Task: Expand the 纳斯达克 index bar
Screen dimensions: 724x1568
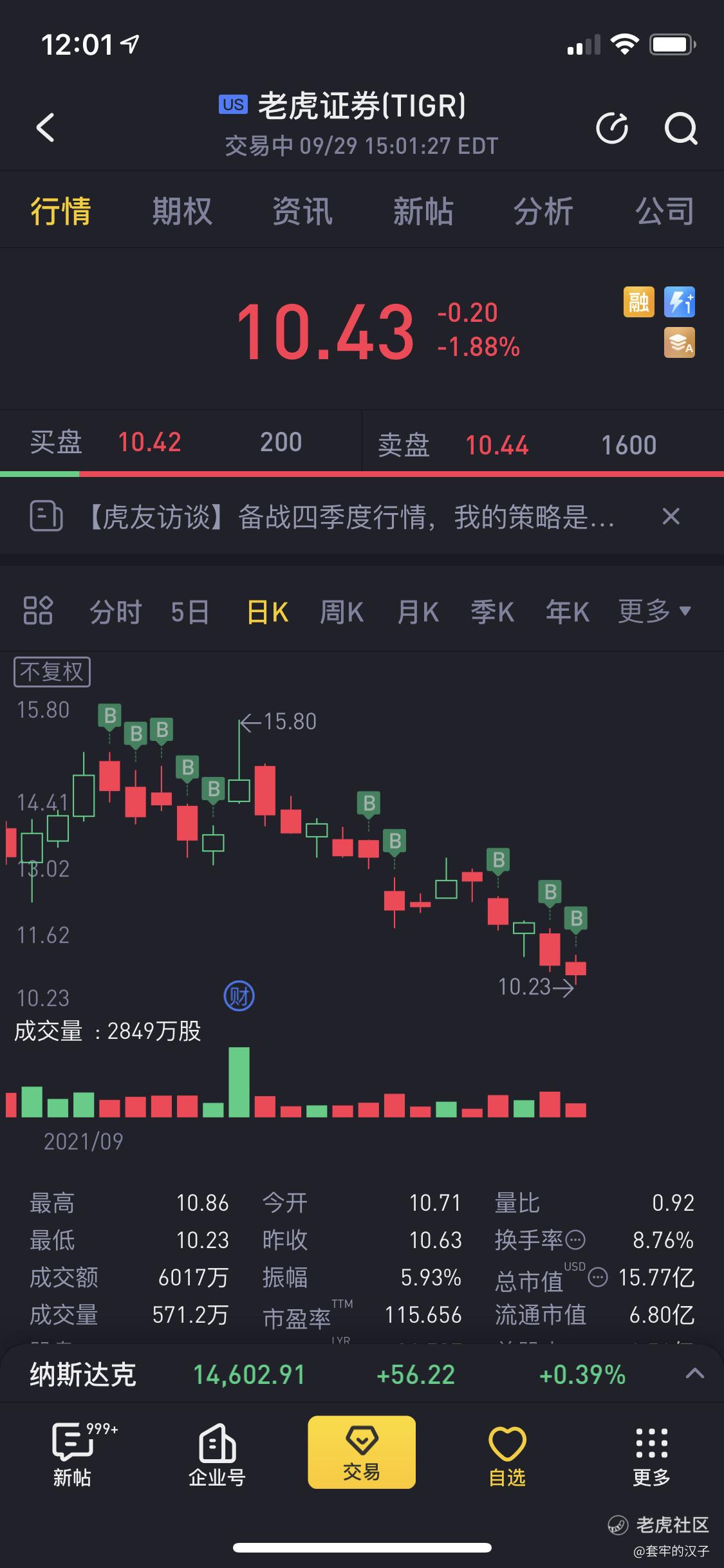Action: click(x=694, y=1374)
